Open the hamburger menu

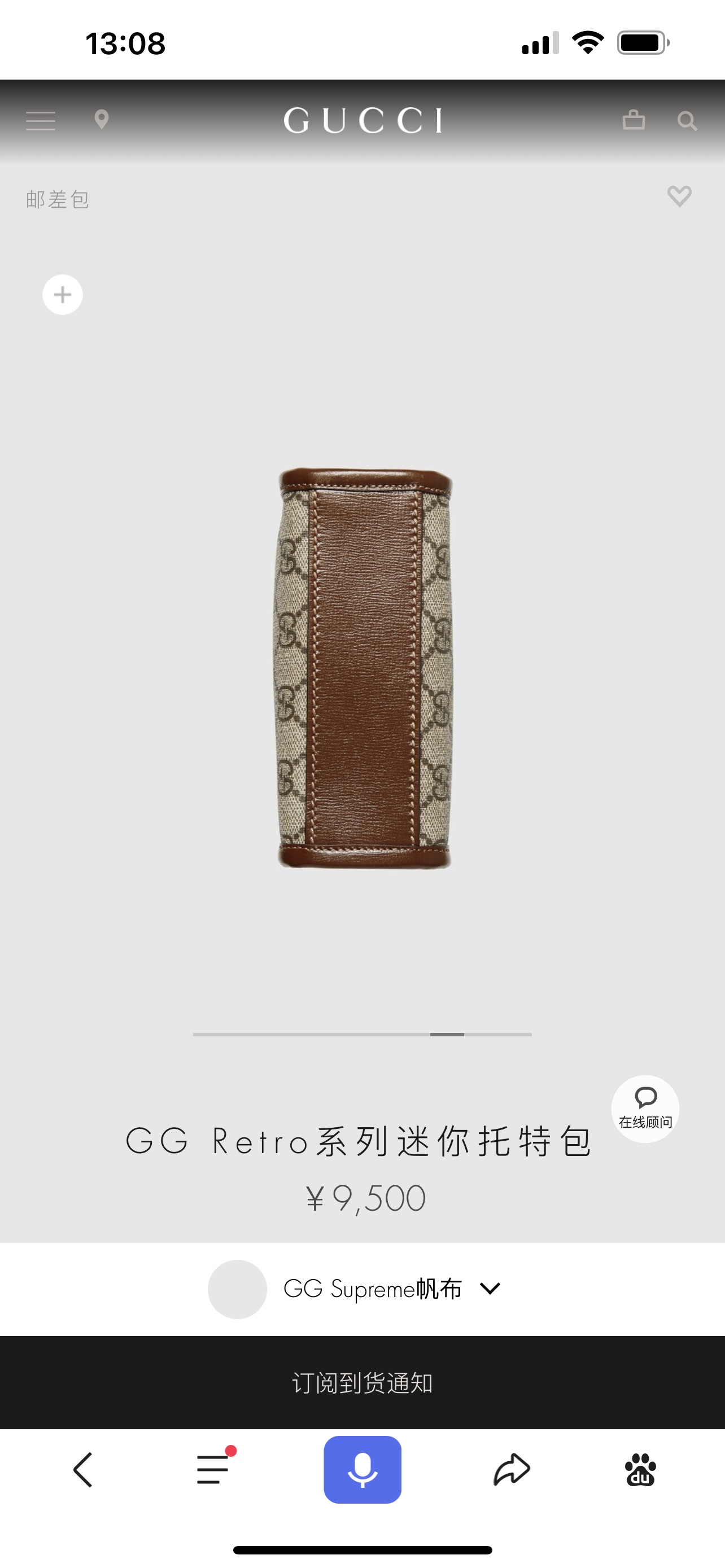(x=41, y=121)
